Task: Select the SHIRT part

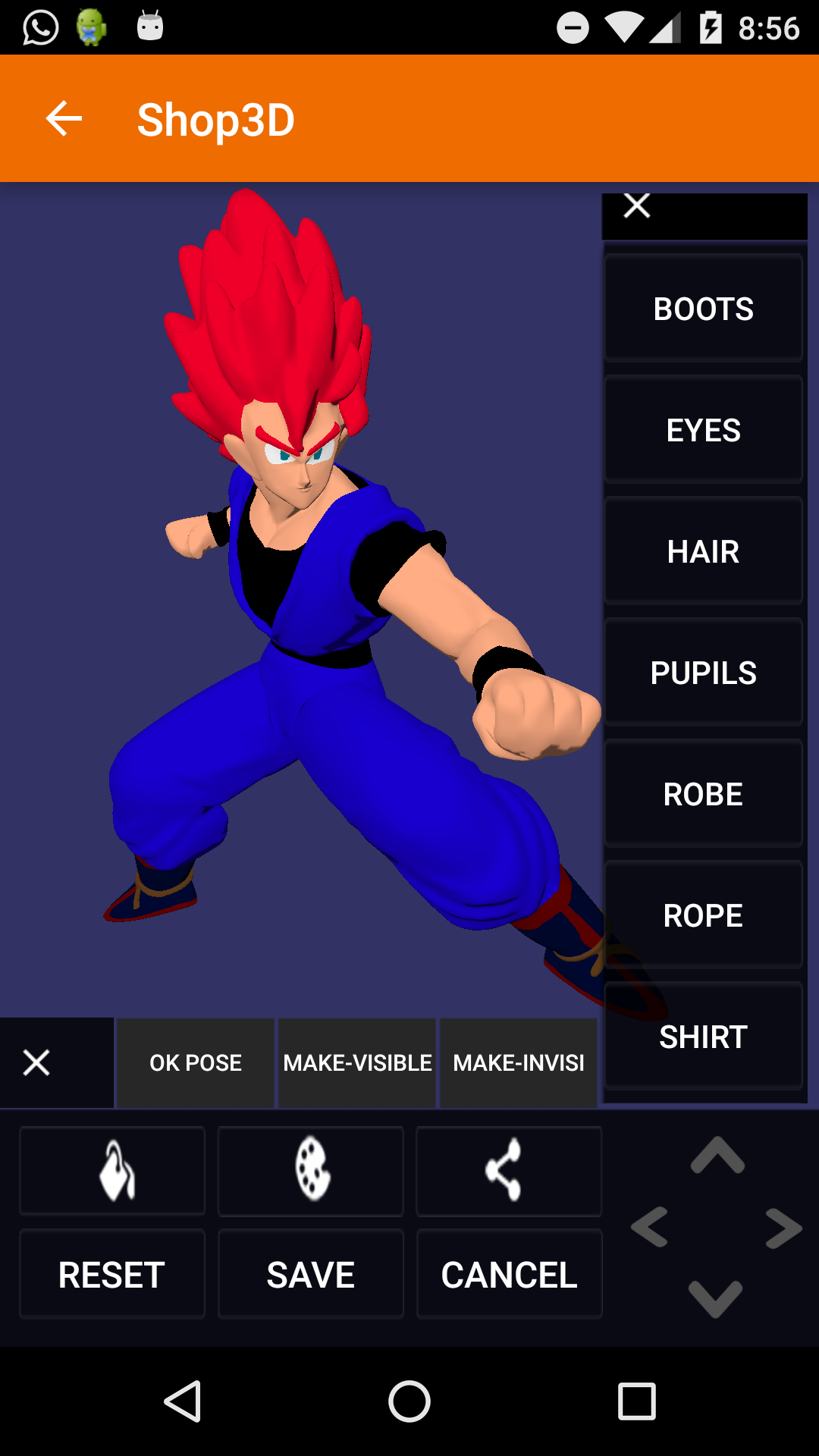Action: pyautogui.click(x=703, y=1037)
